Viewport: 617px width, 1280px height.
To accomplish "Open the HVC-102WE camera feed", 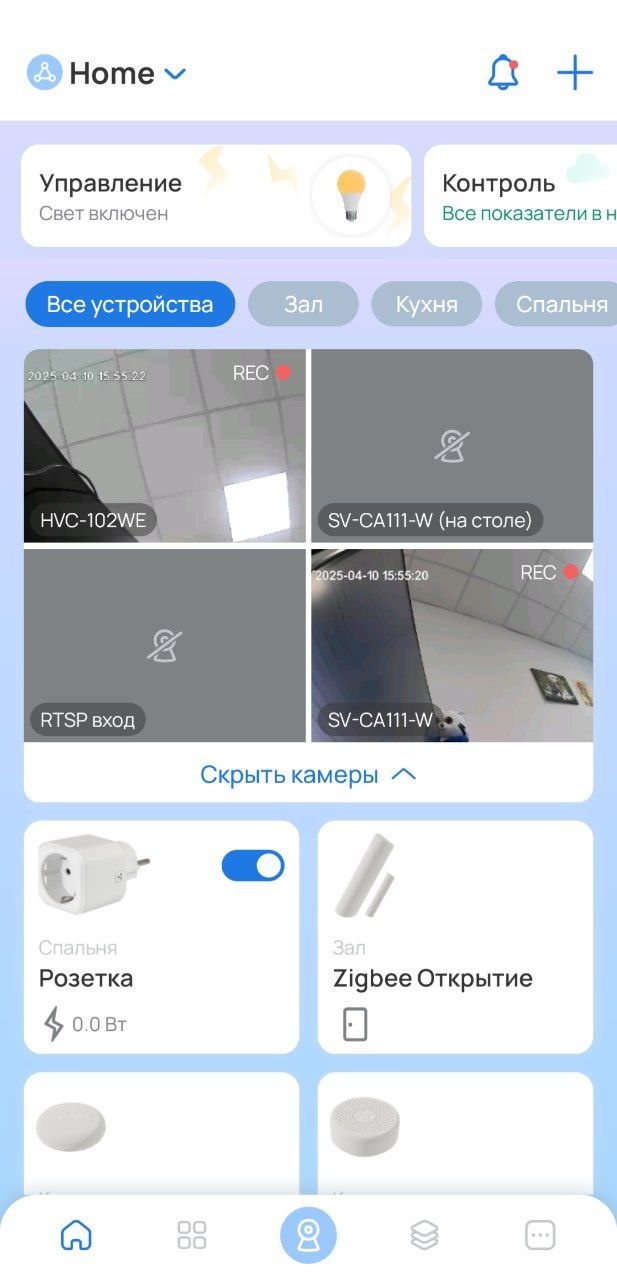I will click(x=165, y=445).
